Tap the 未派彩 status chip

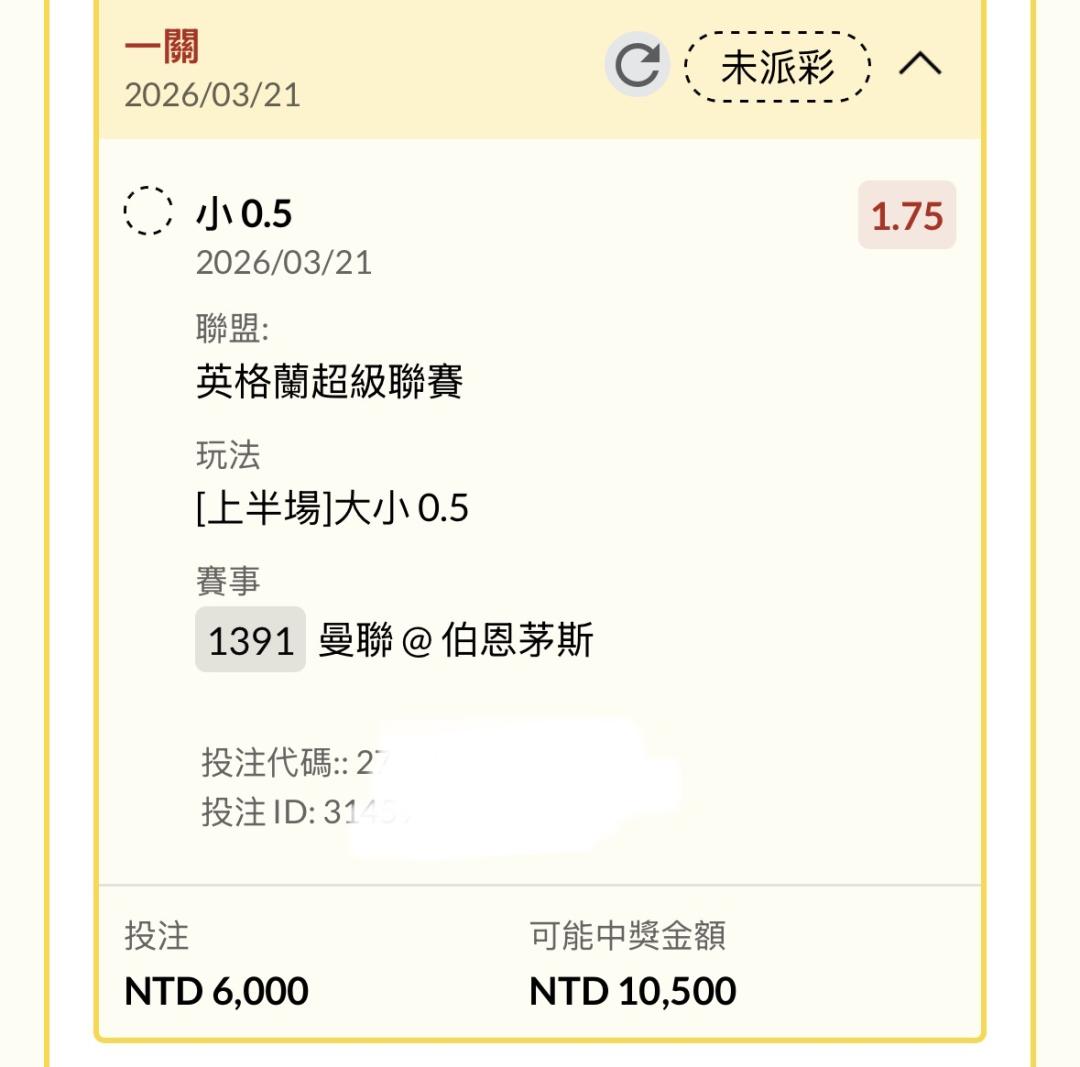tap(777, 67)
